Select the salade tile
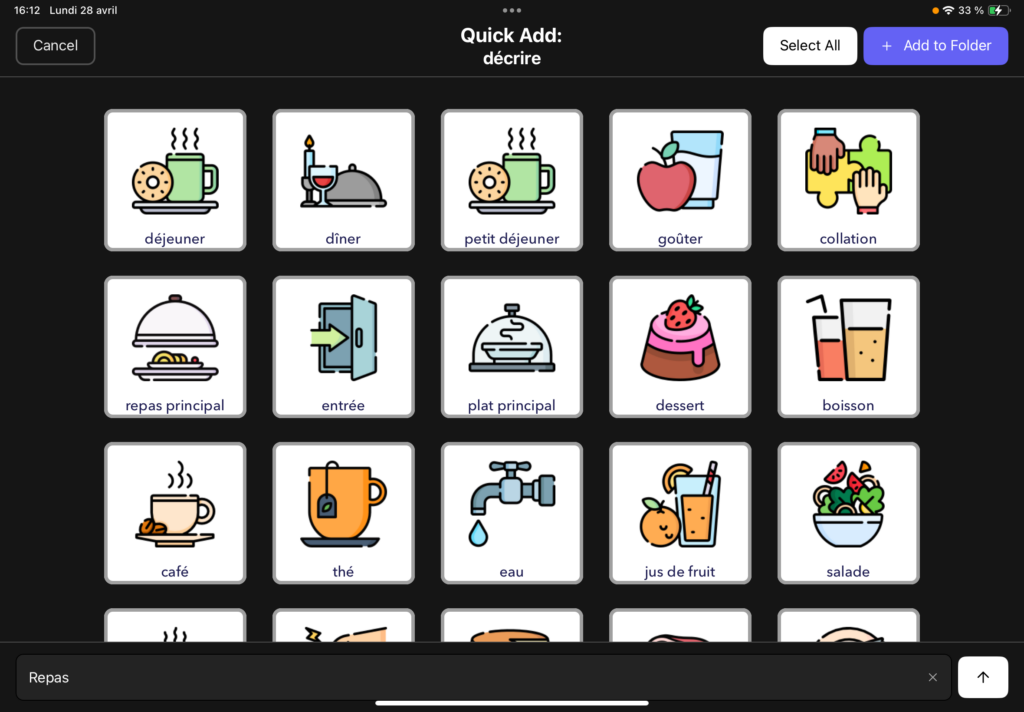 click(847, 513)
